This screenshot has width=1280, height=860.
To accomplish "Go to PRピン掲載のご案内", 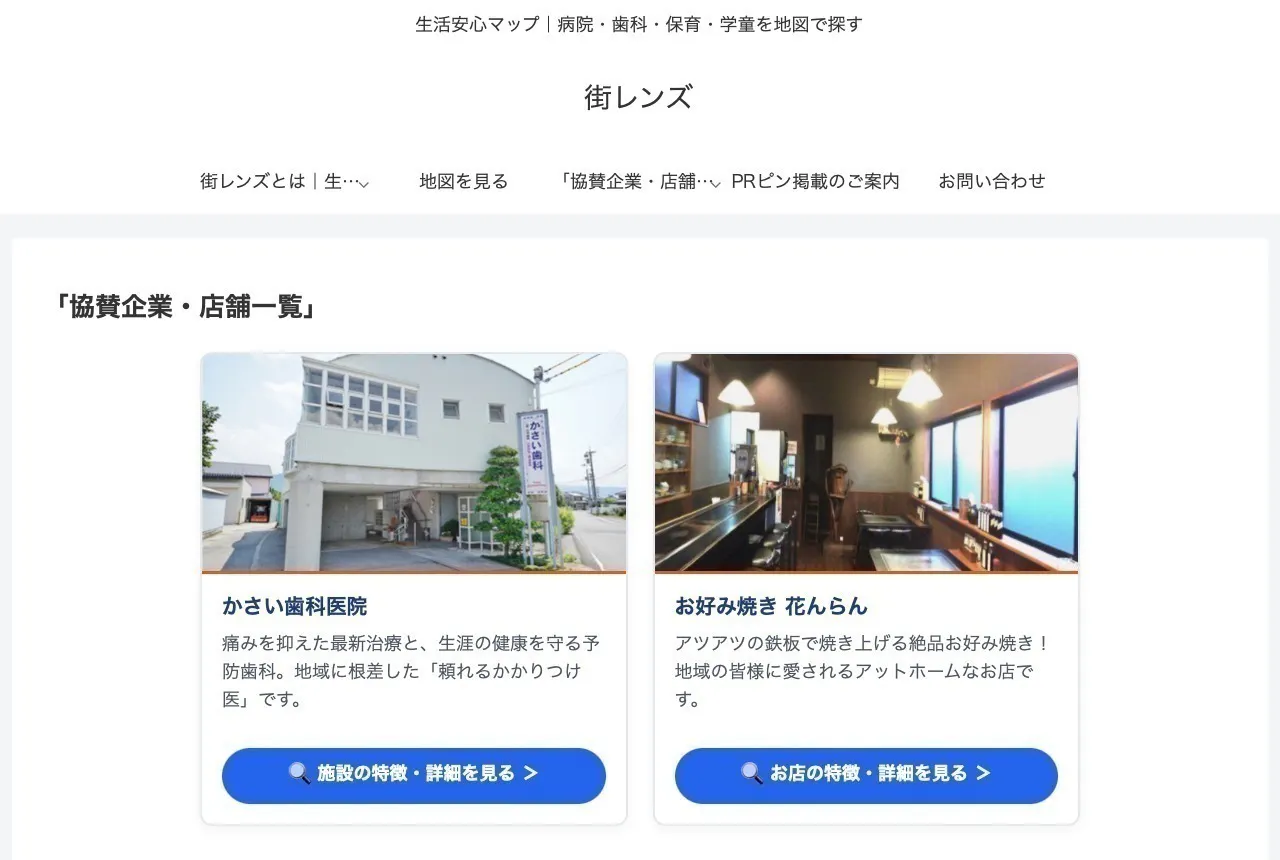I will (815, 181).
